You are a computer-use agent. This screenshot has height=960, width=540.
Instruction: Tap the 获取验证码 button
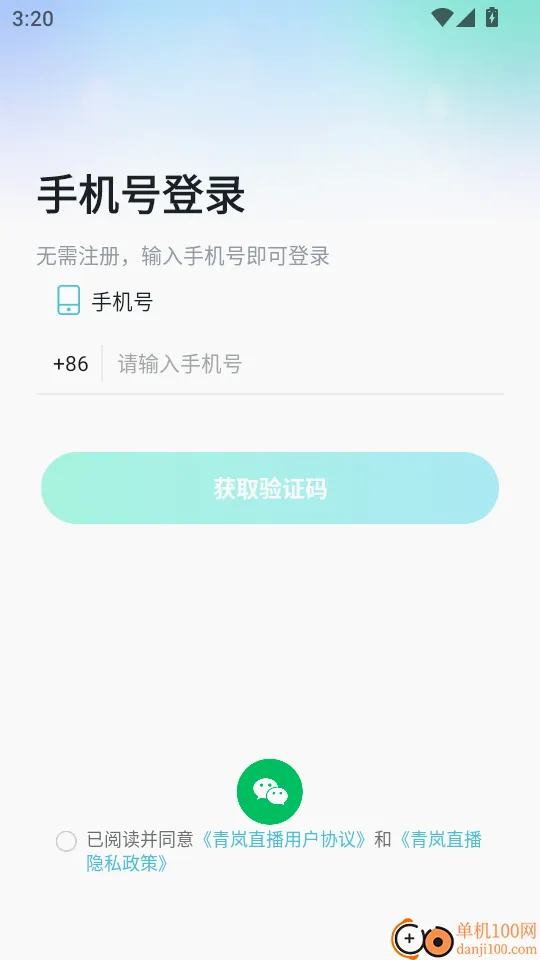[270, 488]
